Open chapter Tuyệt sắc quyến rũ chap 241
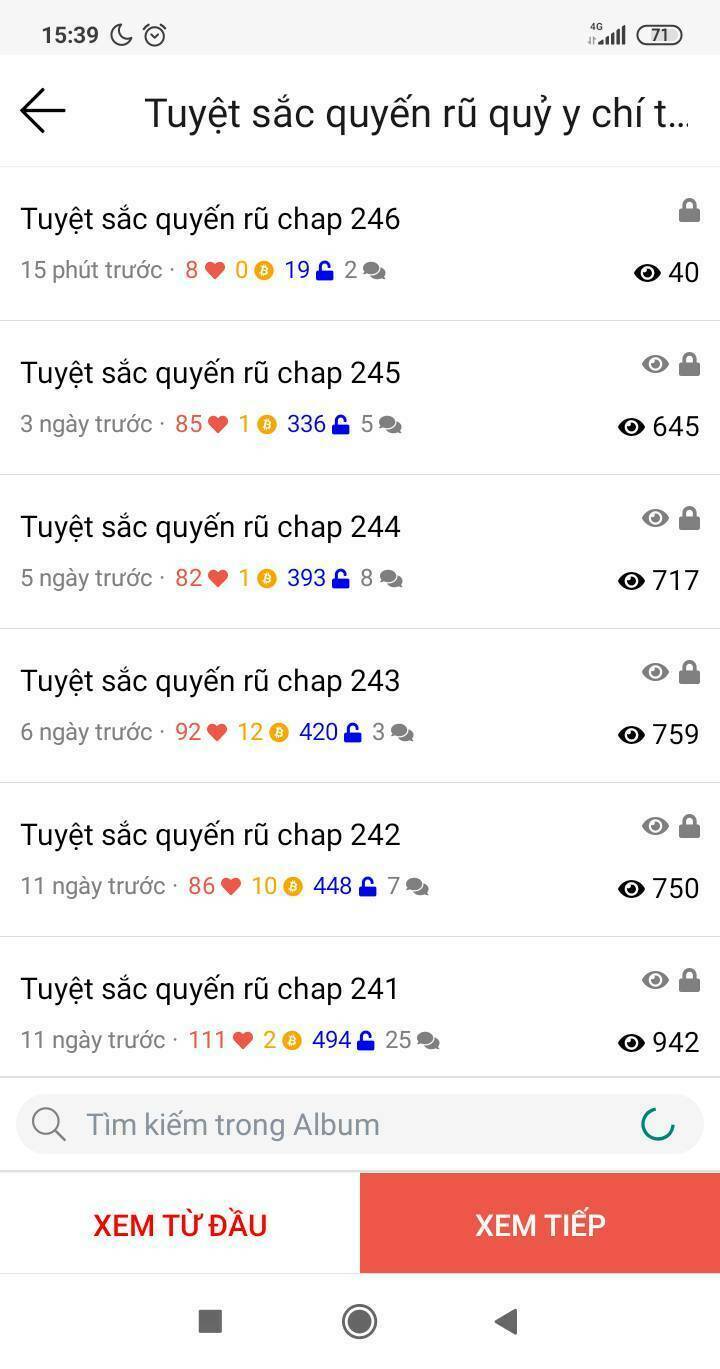The height and width of the screenshot is (1369, 720). point(210,988)
